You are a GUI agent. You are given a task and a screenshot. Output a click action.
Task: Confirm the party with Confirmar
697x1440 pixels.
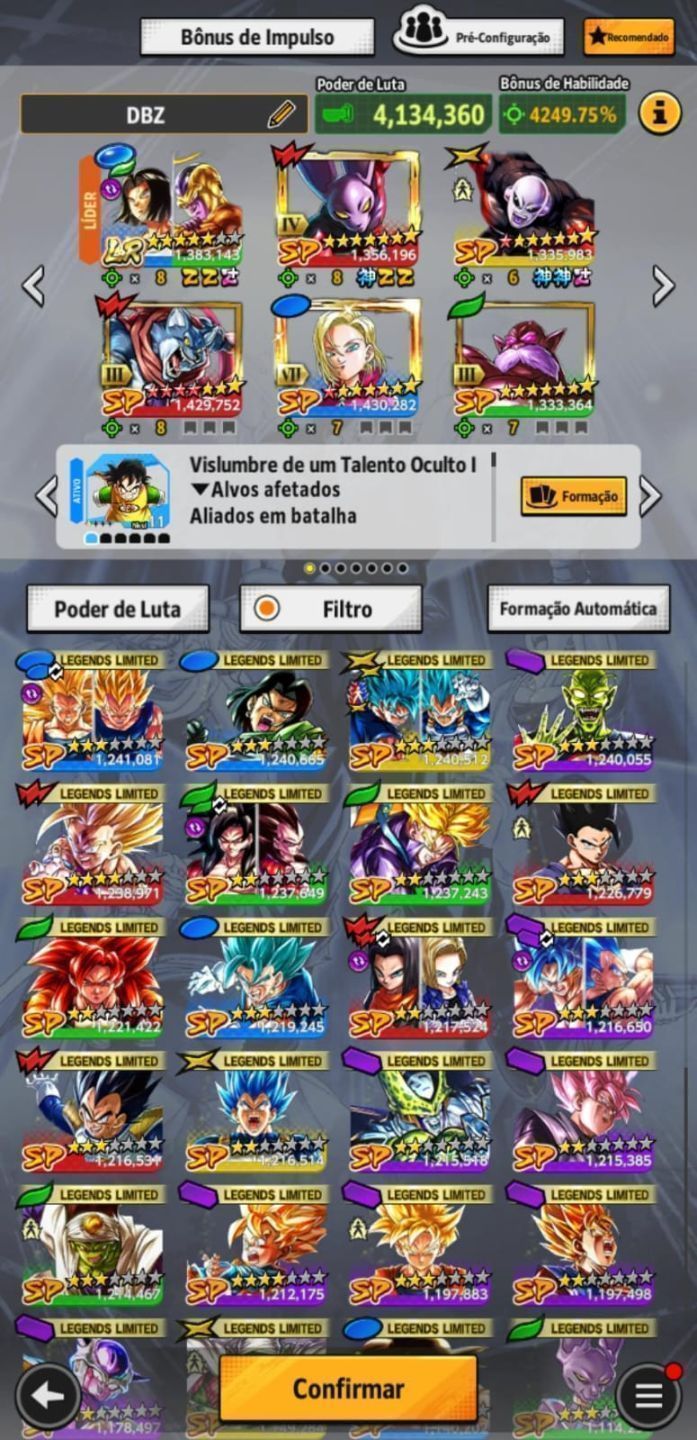(x=348, y=1388)
